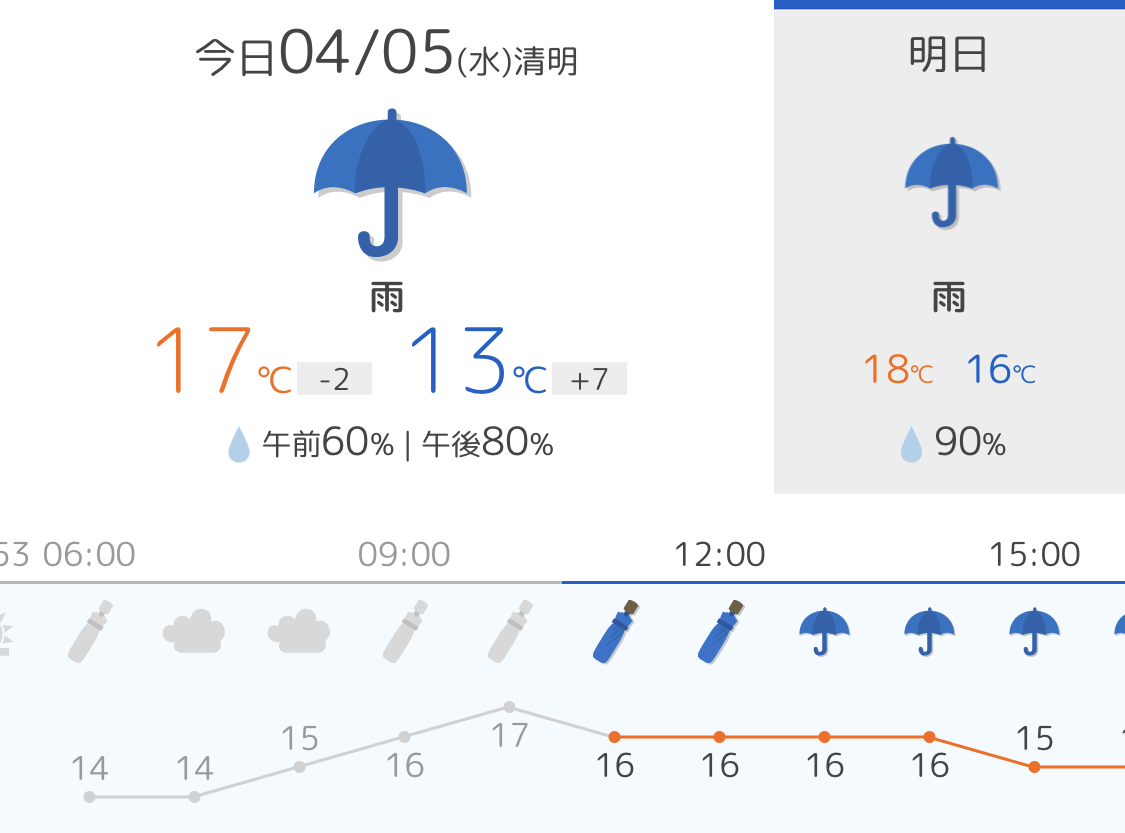The width and height of the screenshot is (1125, 833).
Task: Open today's 04/05 forecast details
Action: tap(388, 250)
